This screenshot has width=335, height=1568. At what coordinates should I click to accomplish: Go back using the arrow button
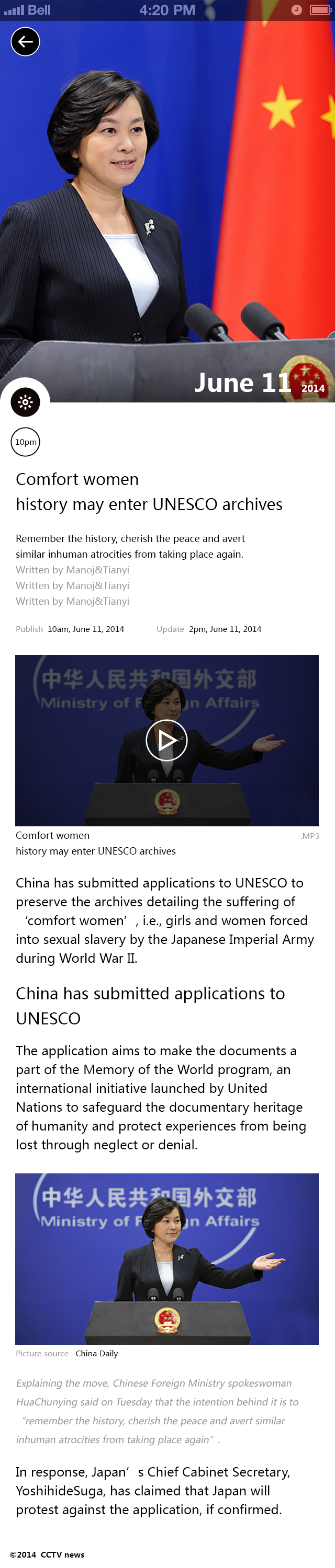pyautogui.click(x=26, y=42)
